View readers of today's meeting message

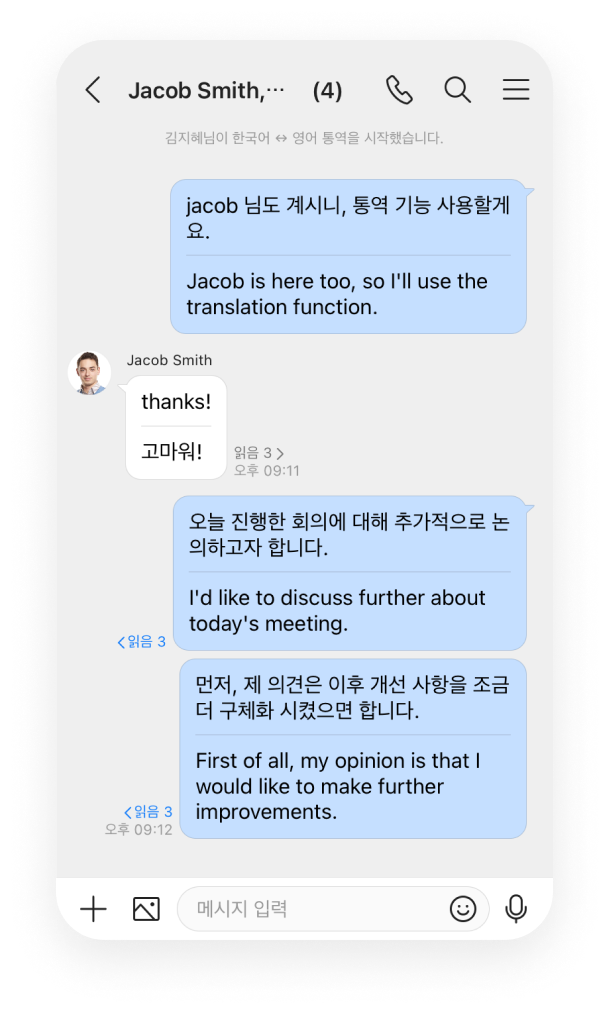142,642
